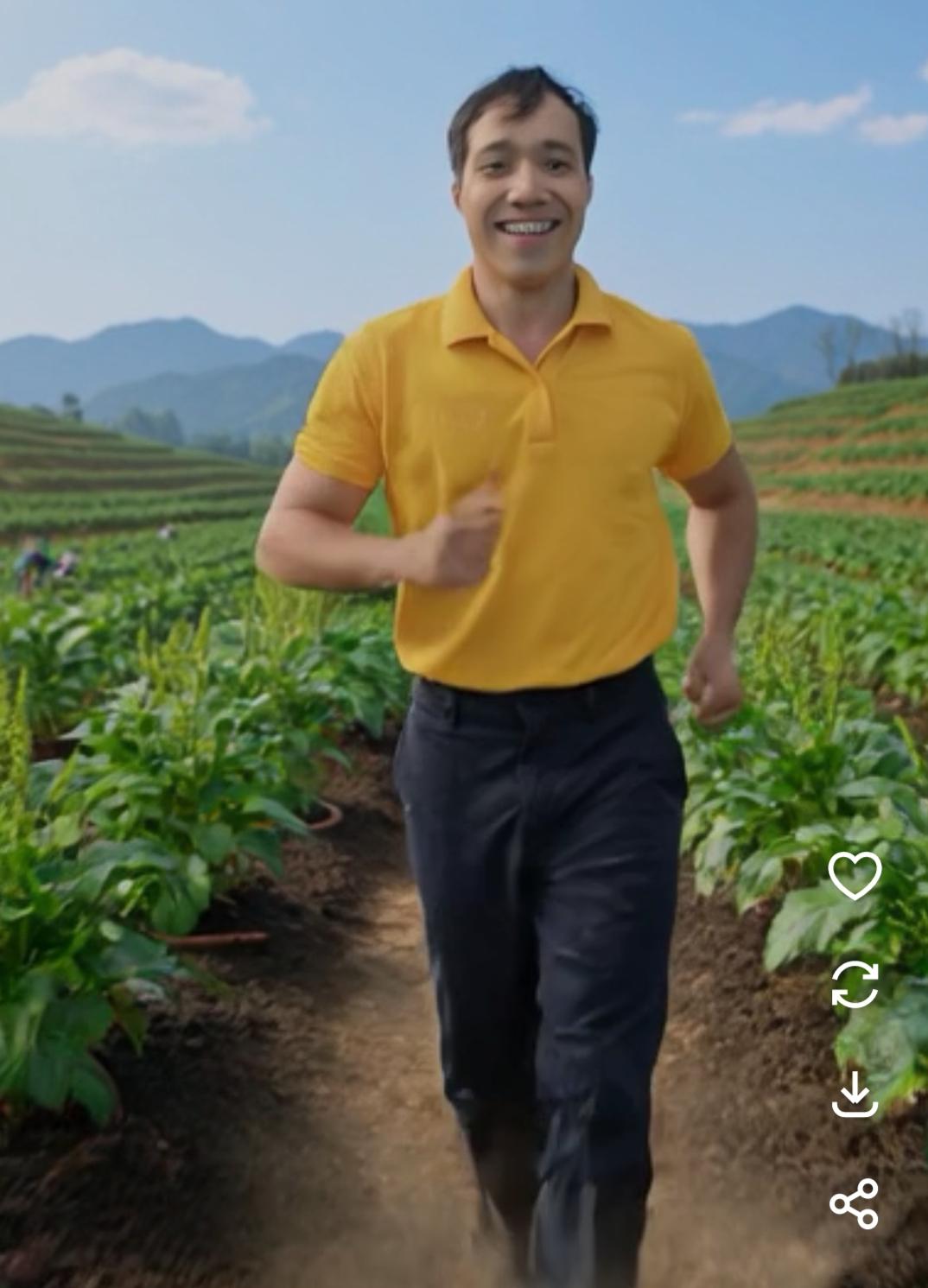The width and height of the screenshot is (928, 1288).
Task: Like this image with the heart icon
Action: 855,875
